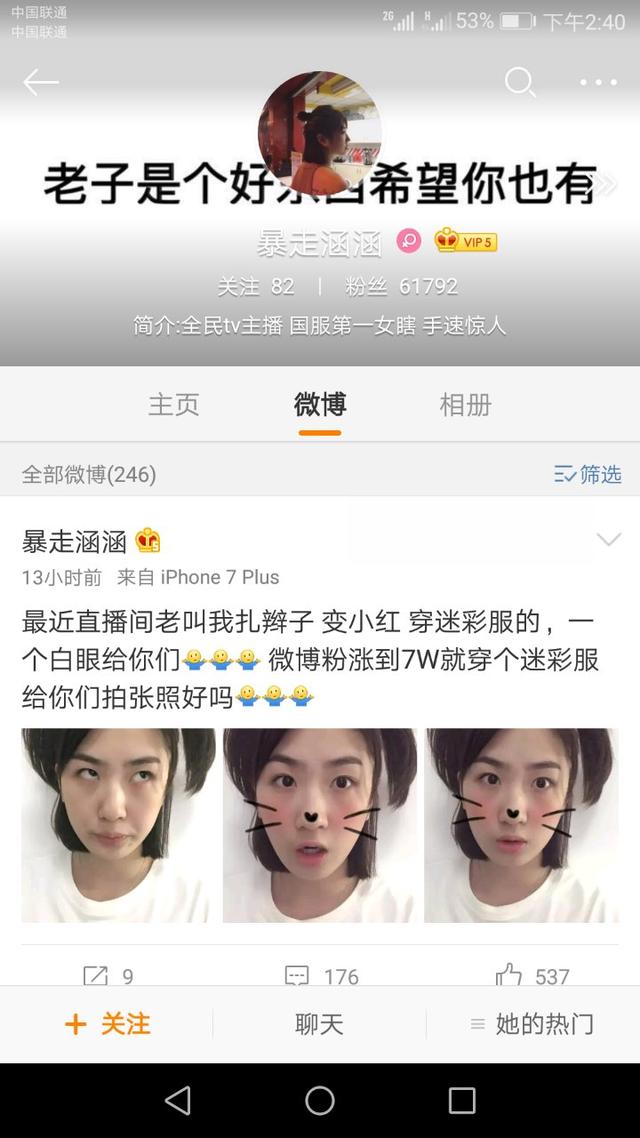Repost the post with 9 reposts
This screenshot has width=640, height=1138.
pos(108,975)
